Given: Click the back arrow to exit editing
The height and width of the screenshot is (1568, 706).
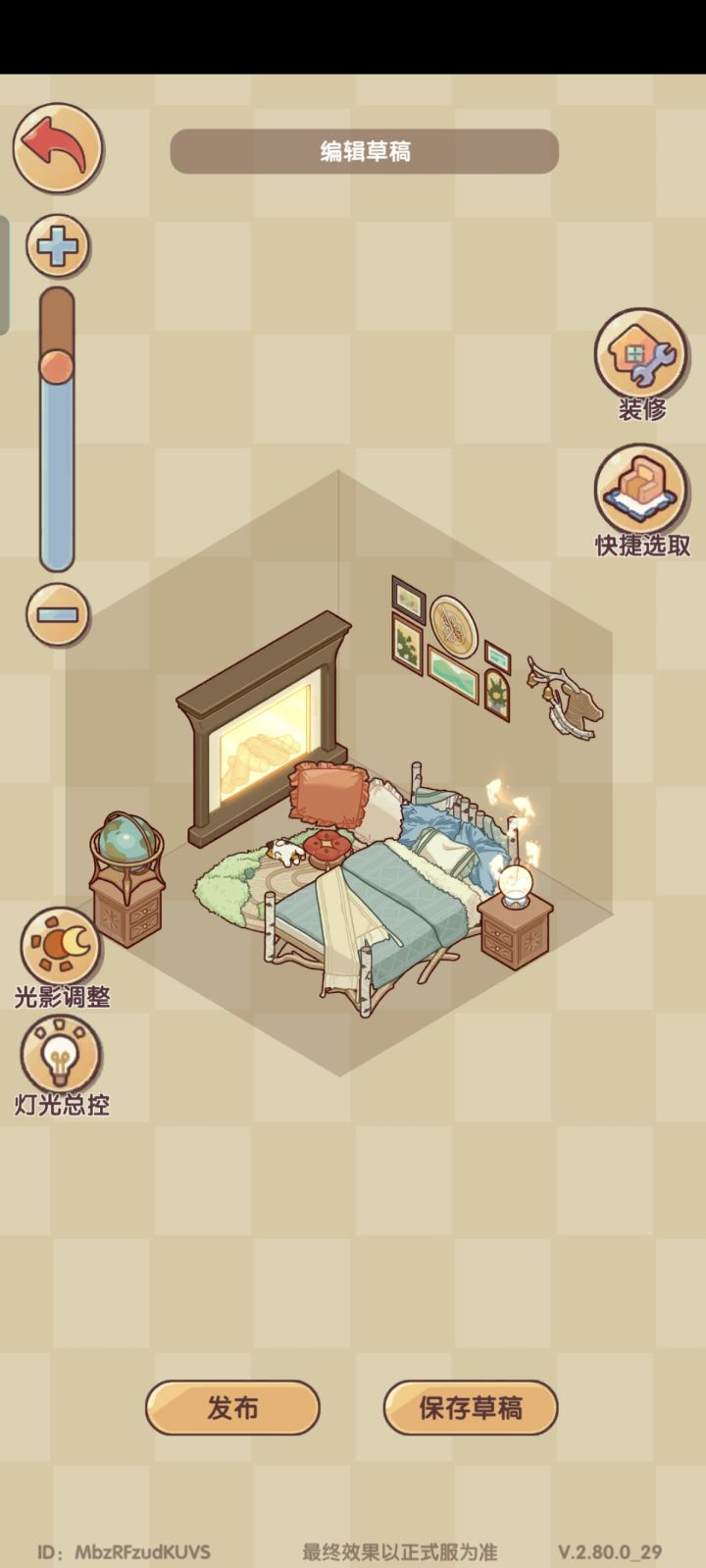Looking at the screenshot, I should coord(57,149).
